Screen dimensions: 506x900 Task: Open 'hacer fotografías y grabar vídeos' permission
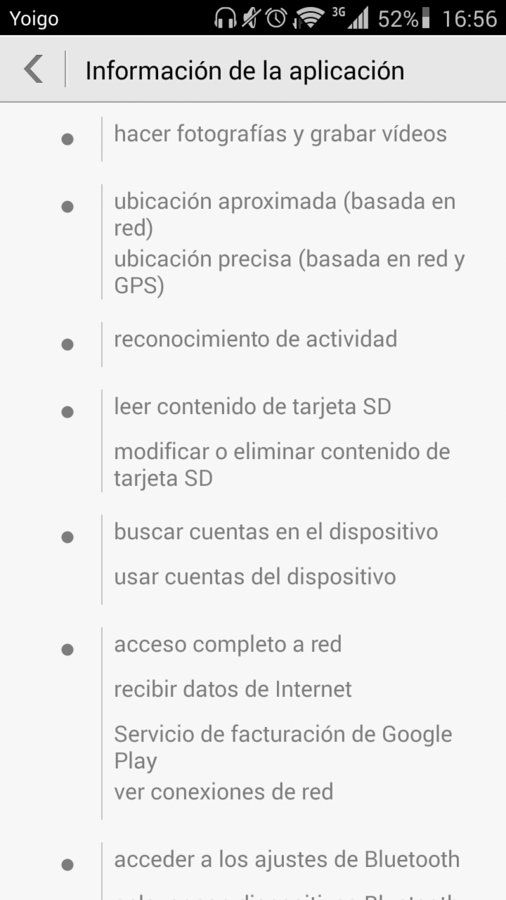tap(280, 134)
